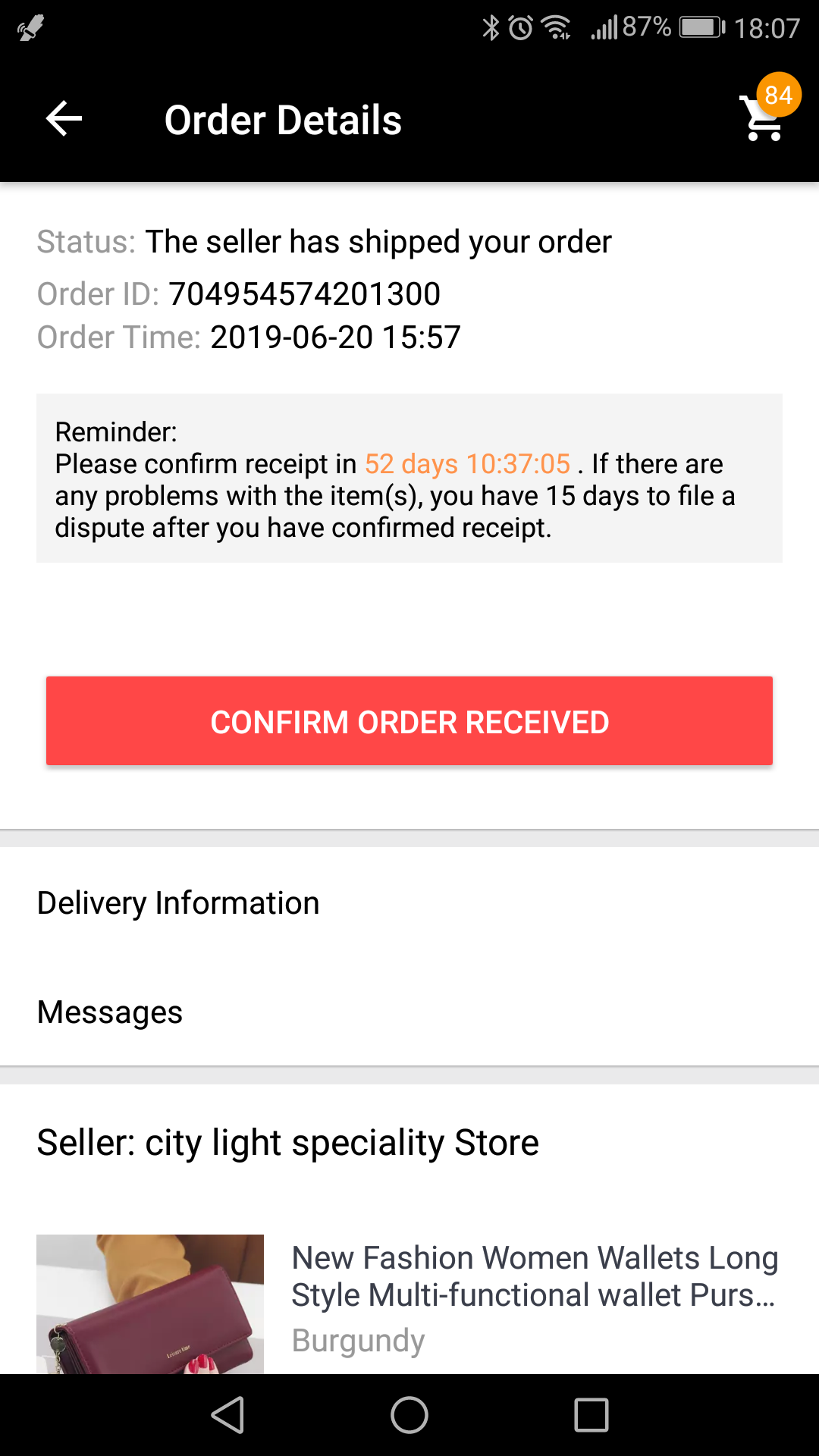Tap Confirm Order Received button

click(409, 721)
